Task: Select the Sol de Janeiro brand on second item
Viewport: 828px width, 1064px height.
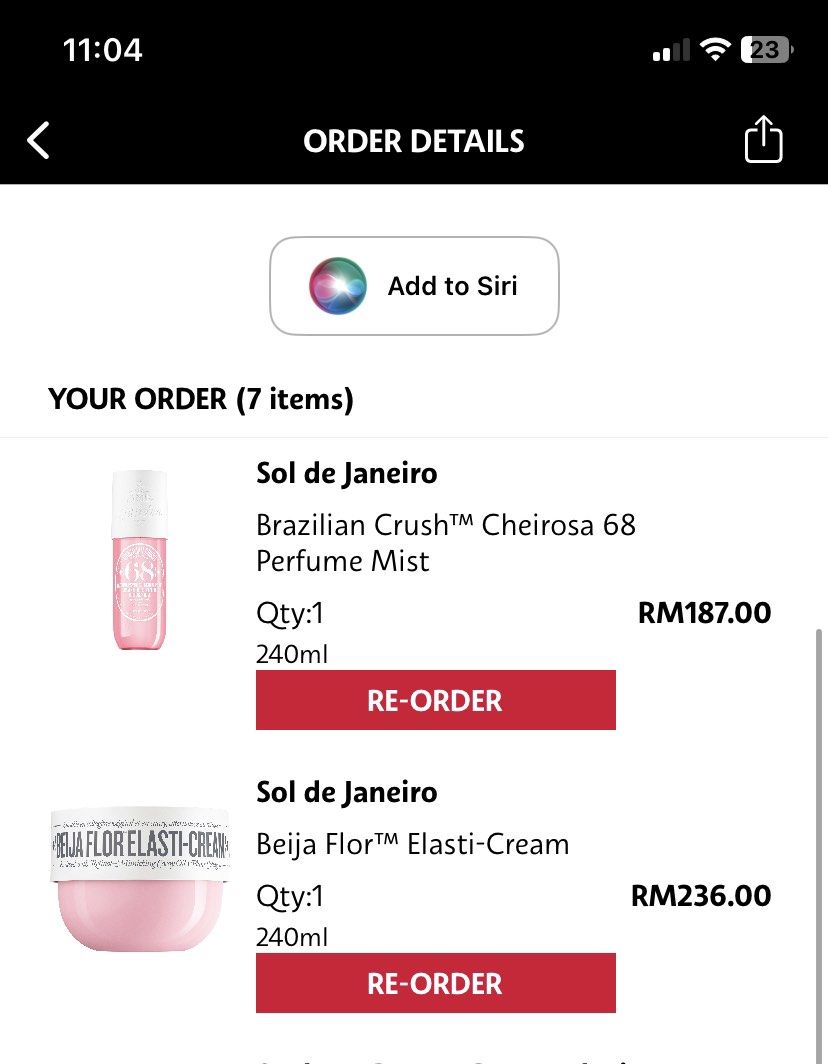Action: tap(347, 792)
